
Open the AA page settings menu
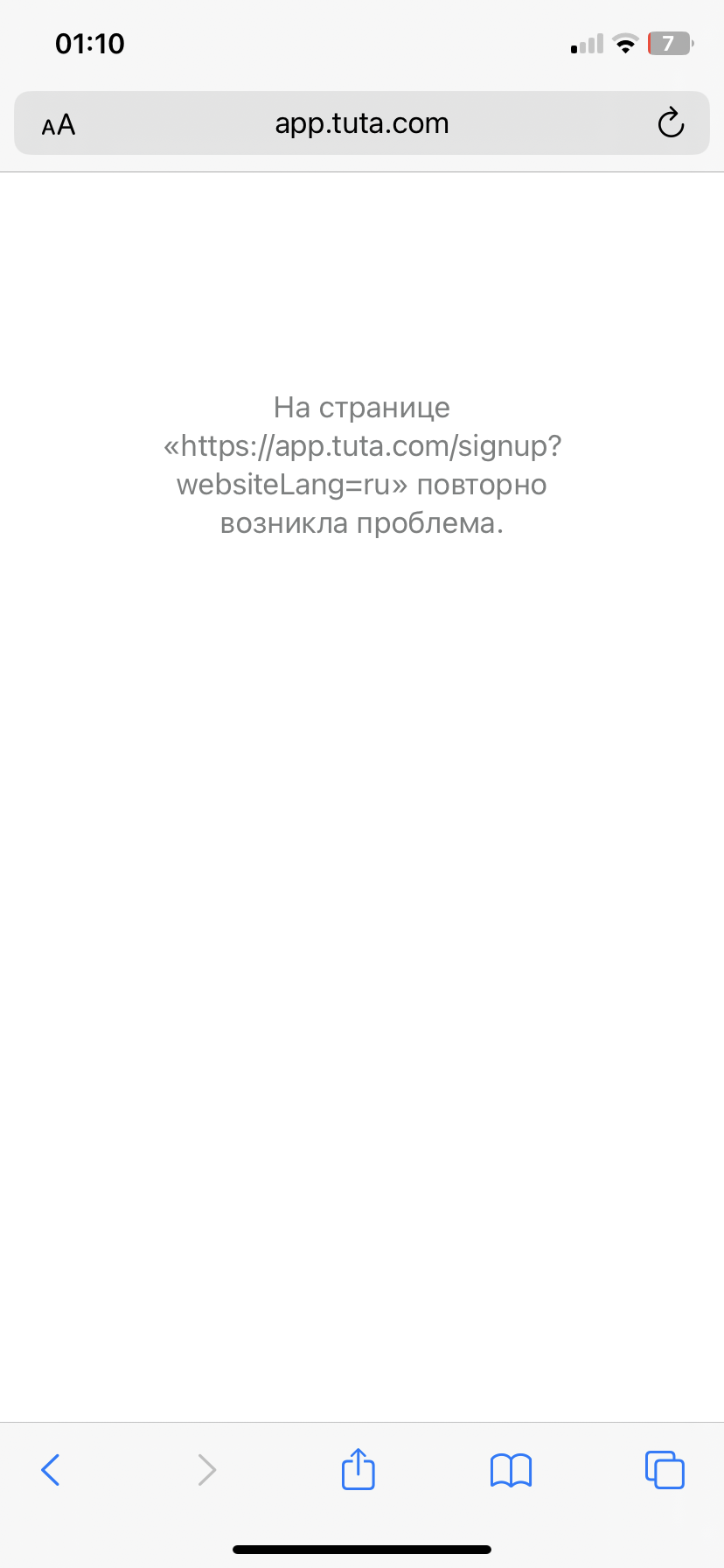click(59, 125)
